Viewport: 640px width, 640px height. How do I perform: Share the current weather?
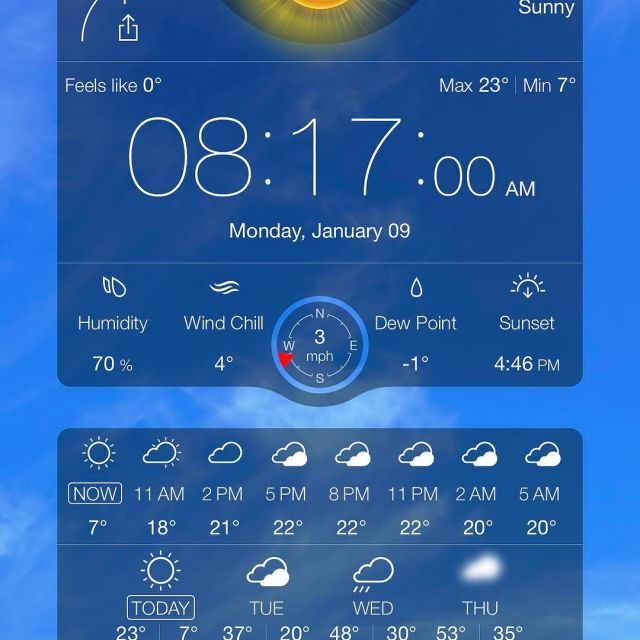128,28
